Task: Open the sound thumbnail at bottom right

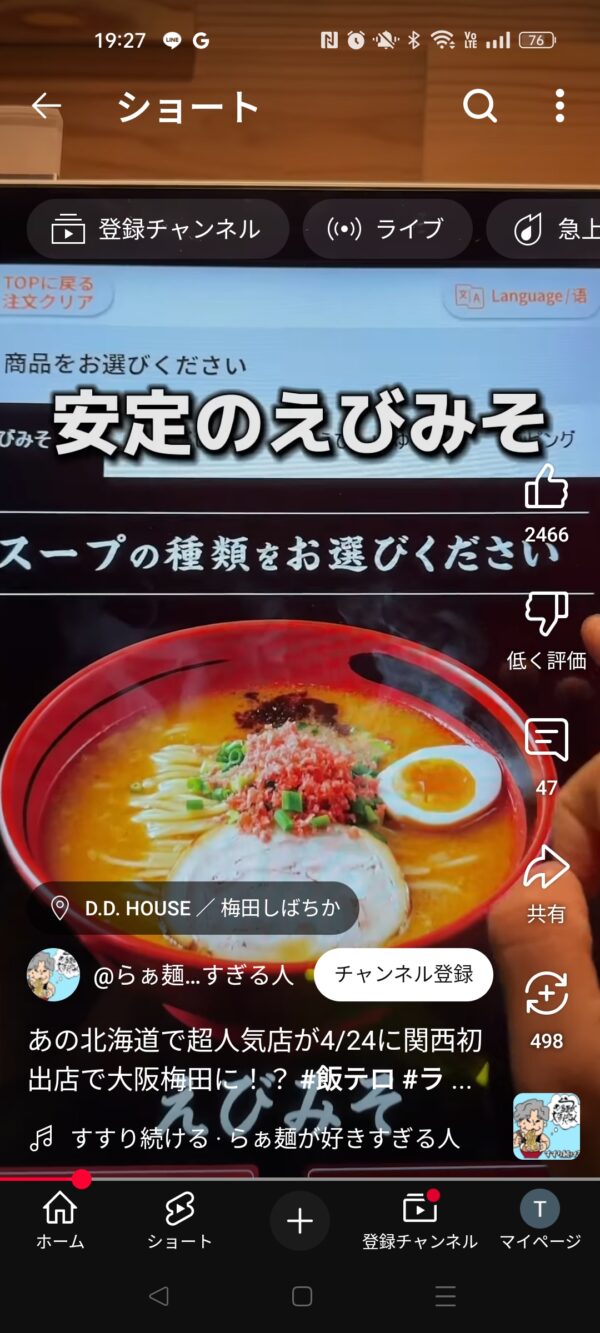Action: click(x=546, y=1127)
